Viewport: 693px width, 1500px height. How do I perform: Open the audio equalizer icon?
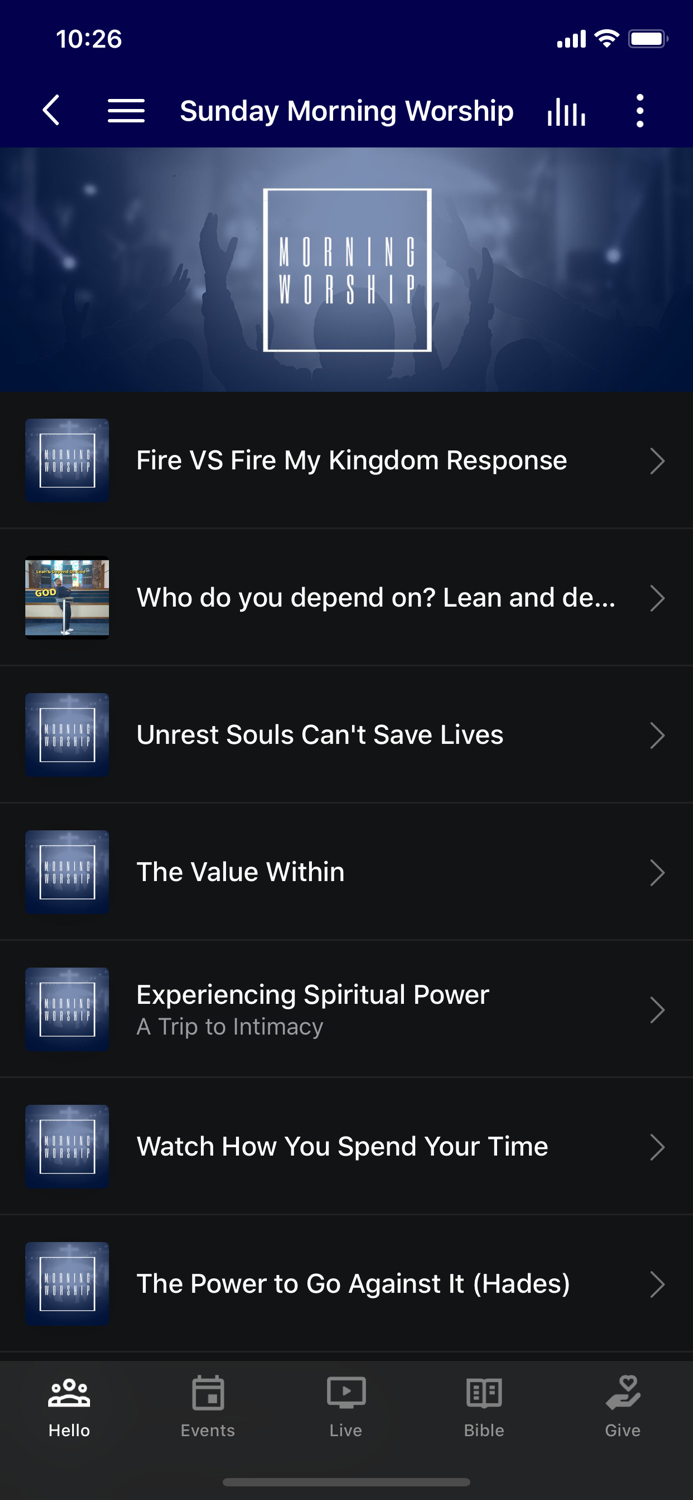566,112
